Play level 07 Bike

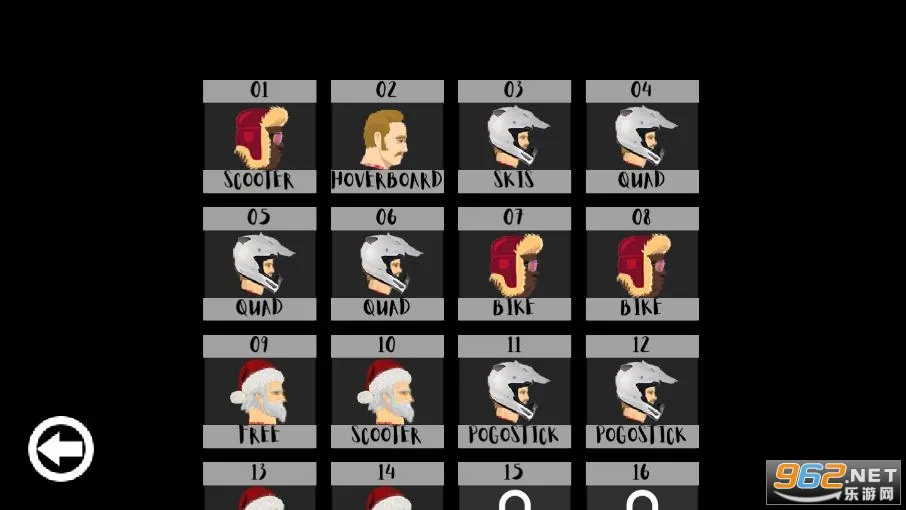coord(514,264)
